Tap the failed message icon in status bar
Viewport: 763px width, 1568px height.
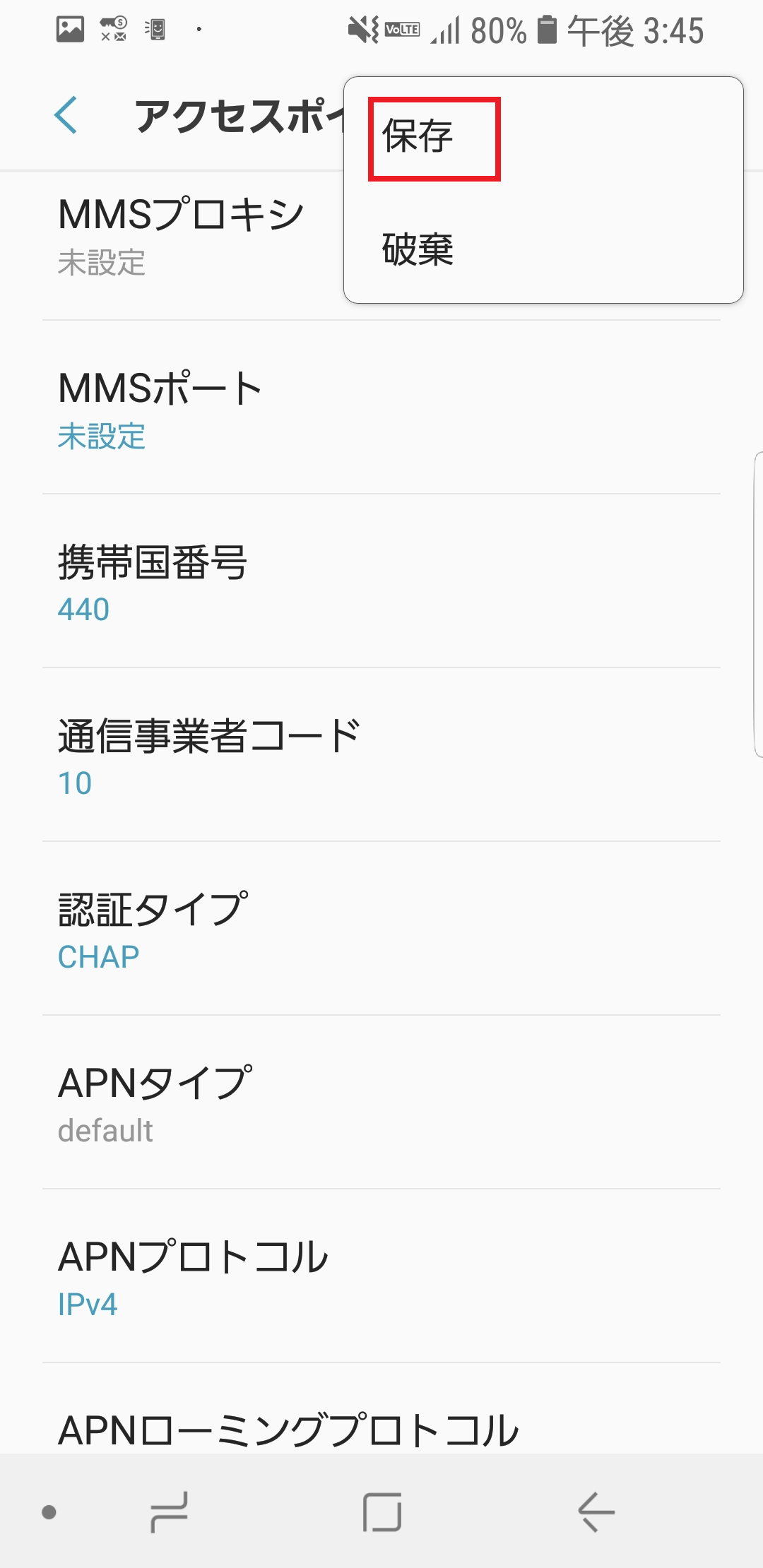tap(113, 30)
